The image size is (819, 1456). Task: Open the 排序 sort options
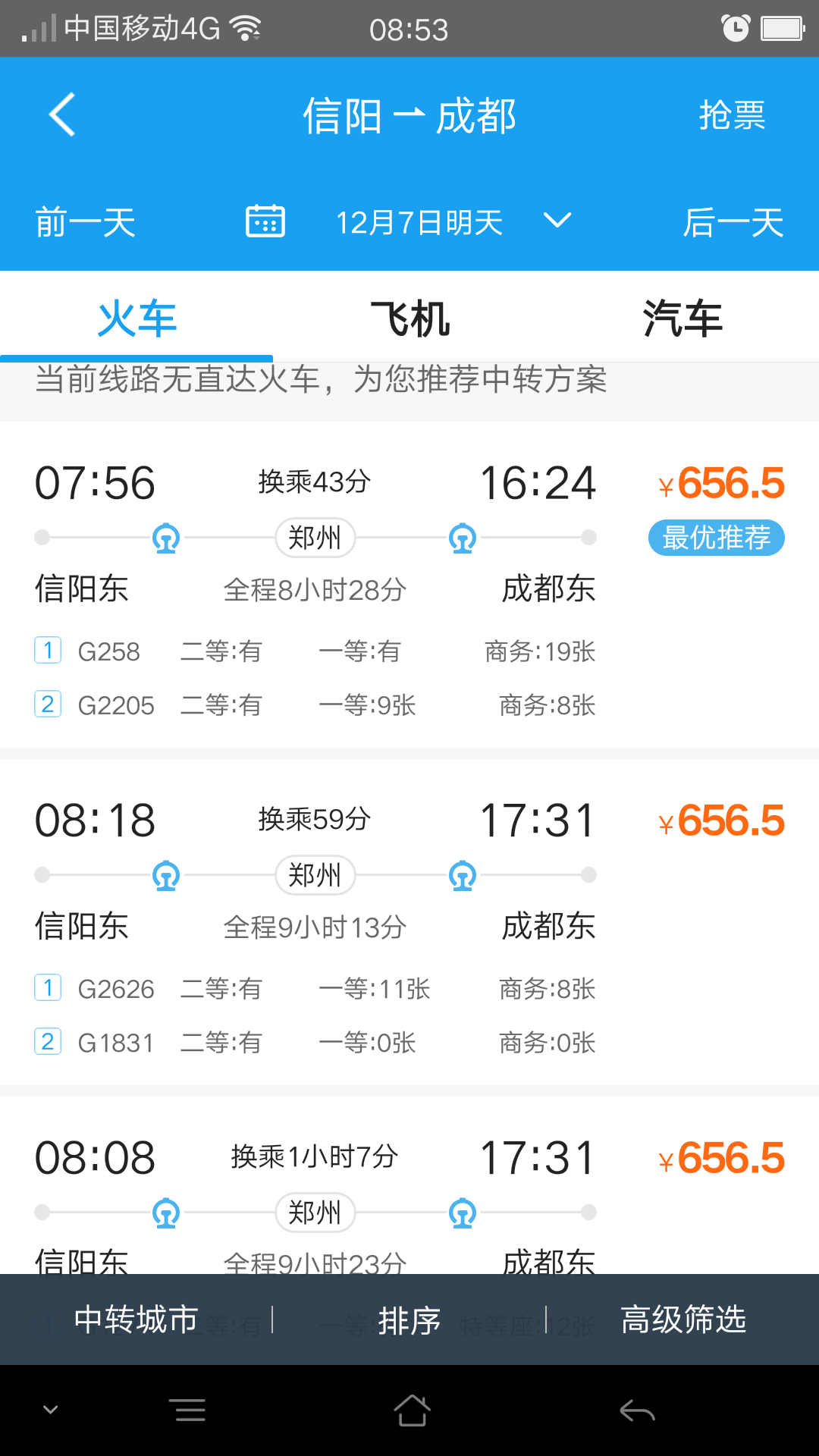(x=409, y=1320)
